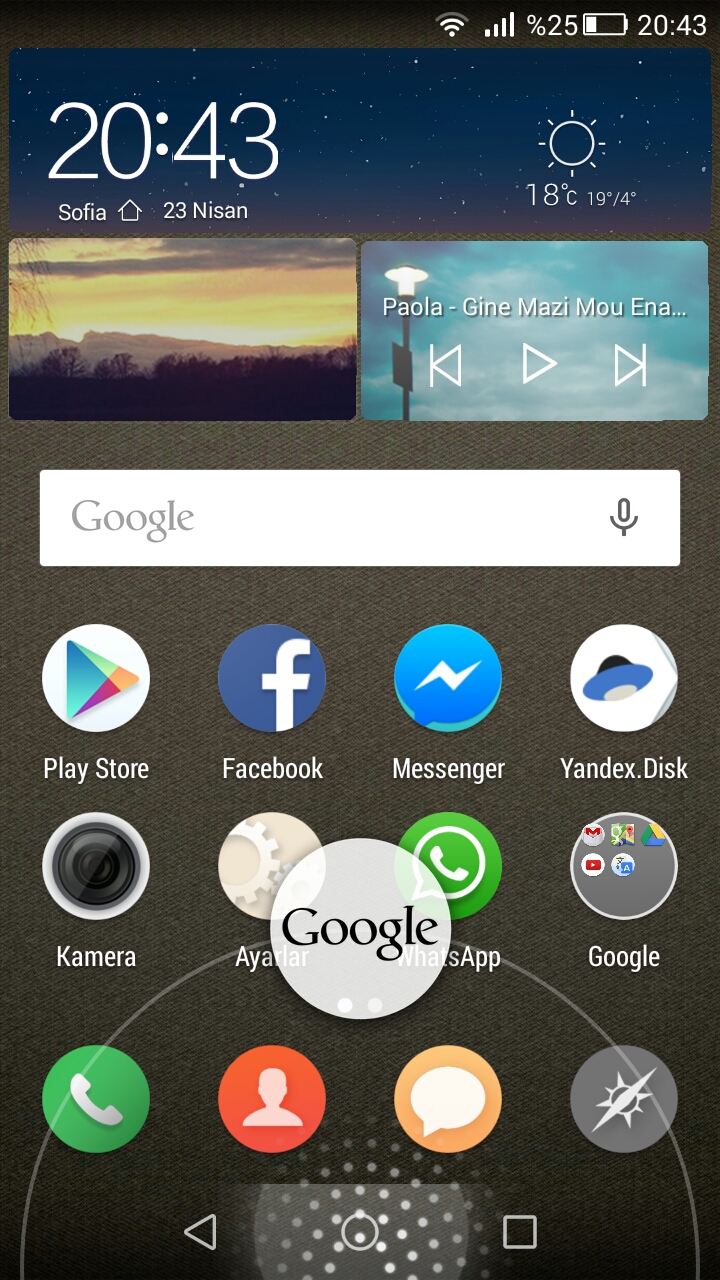Screen dimensions: 720x1280
Task: Open the contacts app
Action: (272, 1098)
